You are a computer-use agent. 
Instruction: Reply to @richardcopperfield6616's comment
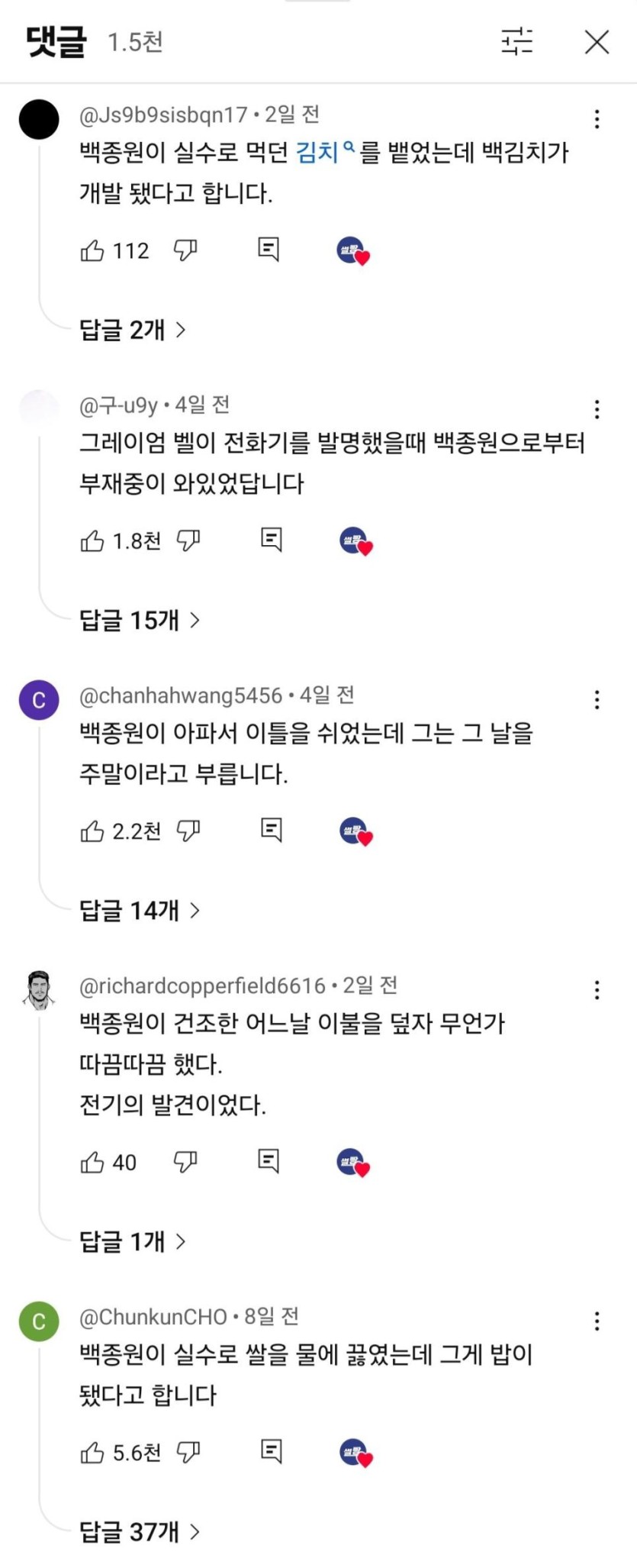coord(268,1161)
